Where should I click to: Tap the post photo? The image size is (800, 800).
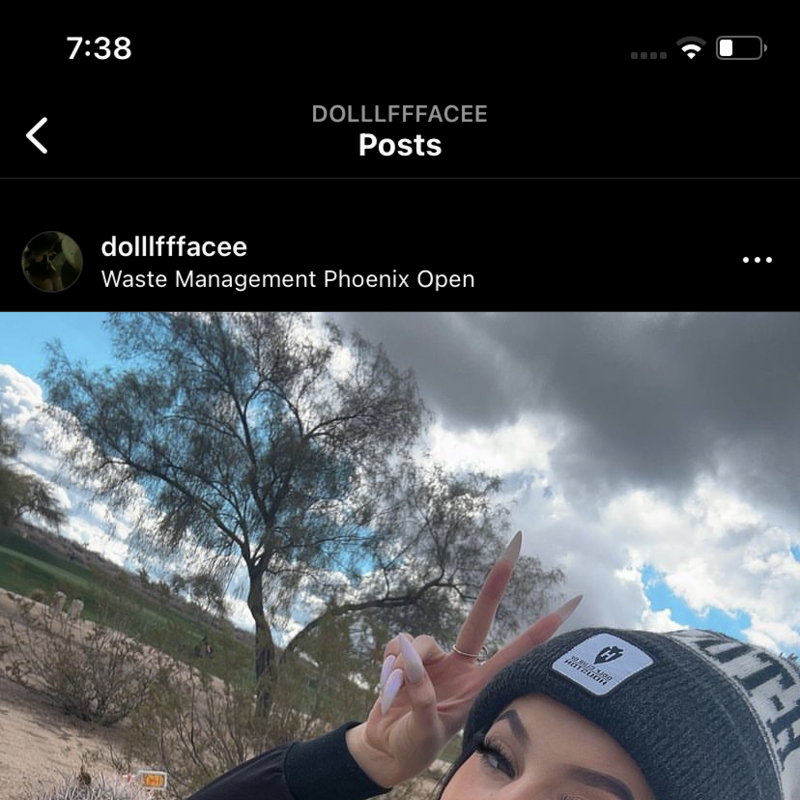(400, 556)
